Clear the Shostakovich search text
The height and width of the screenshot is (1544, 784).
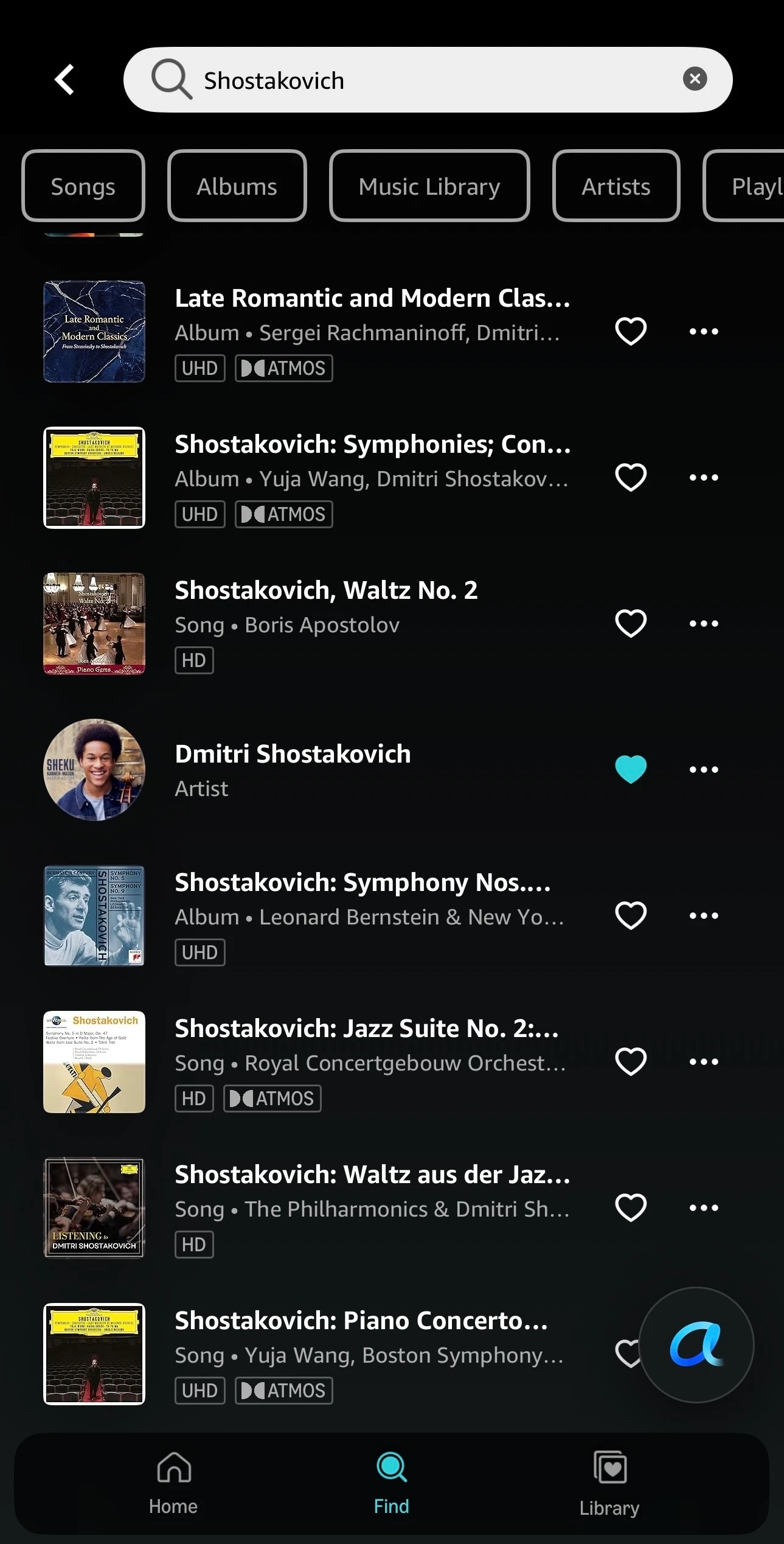[x=695, y=79]
